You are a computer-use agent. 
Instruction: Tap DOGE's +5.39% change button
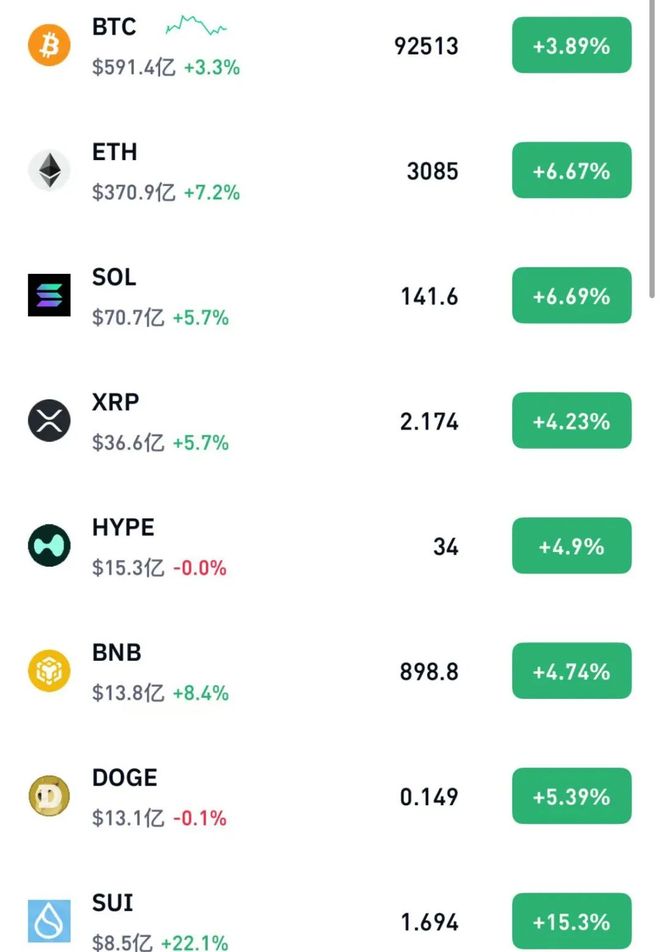coord(572,796)
